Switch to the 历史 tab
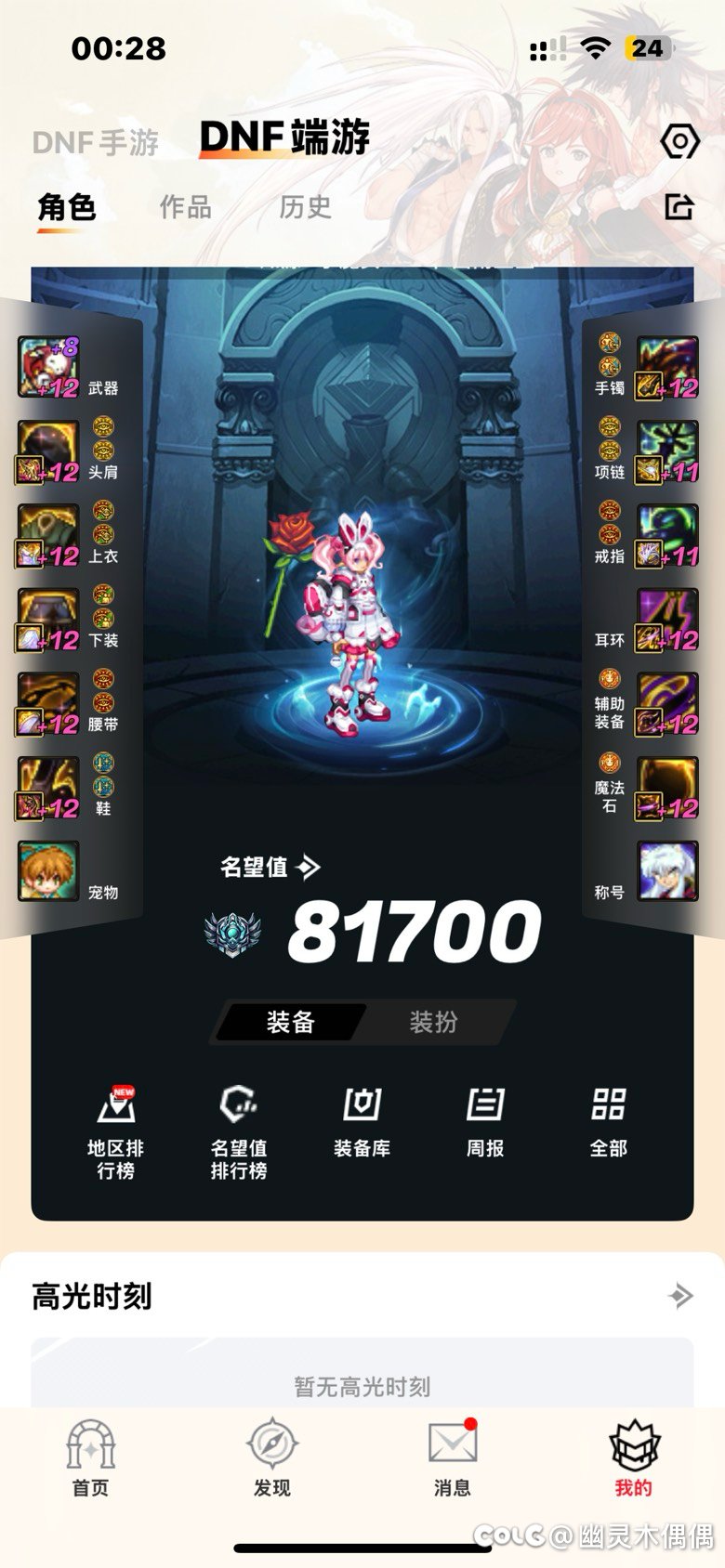Image resolution: width=725 pixels, height=1568 pixels. 305,206
